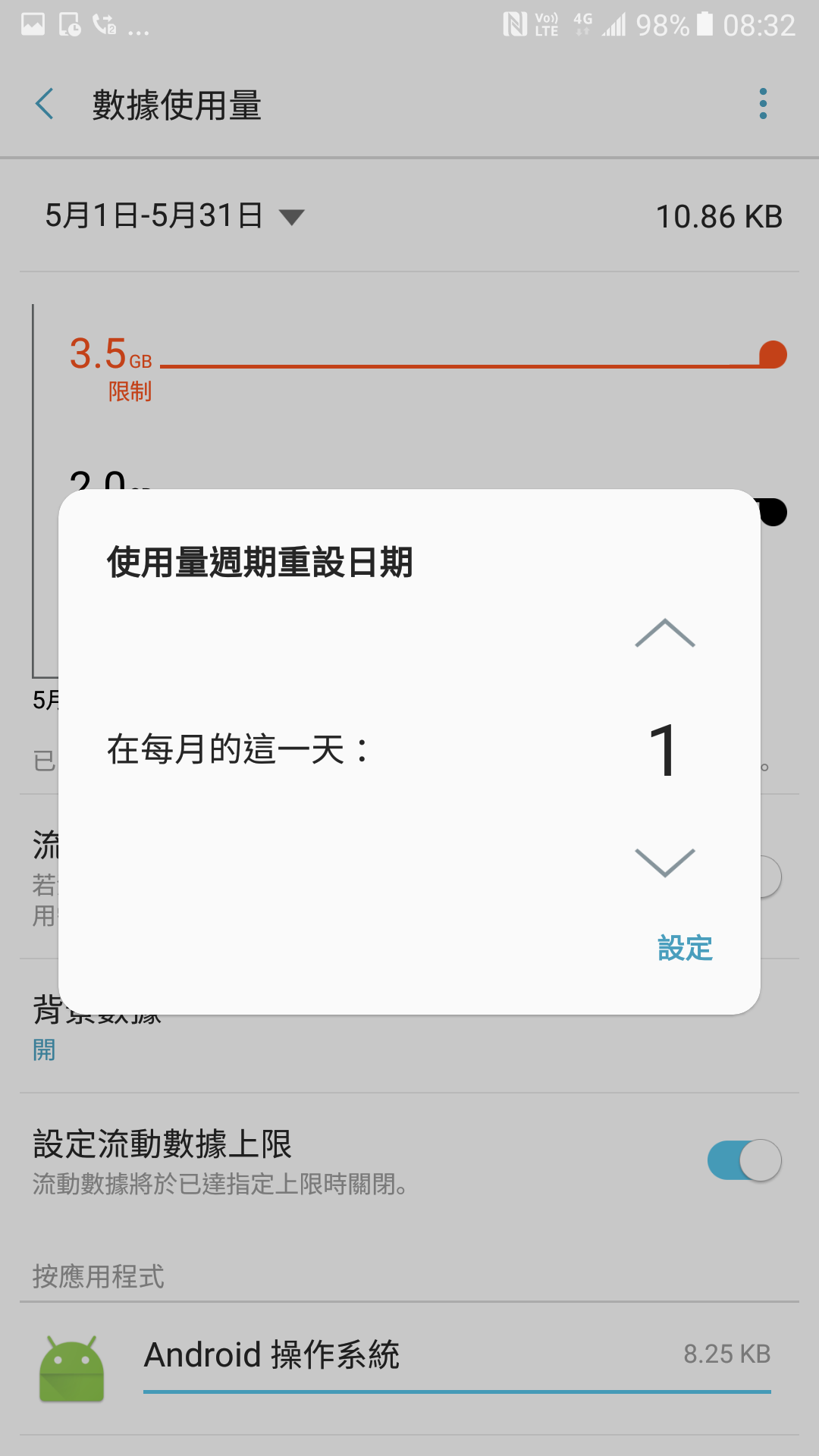Image resolution: width=819 pixels, height=1456 pixels.
Task: Increase the reset day with the up arrow
Action: [x=664, y=634]
